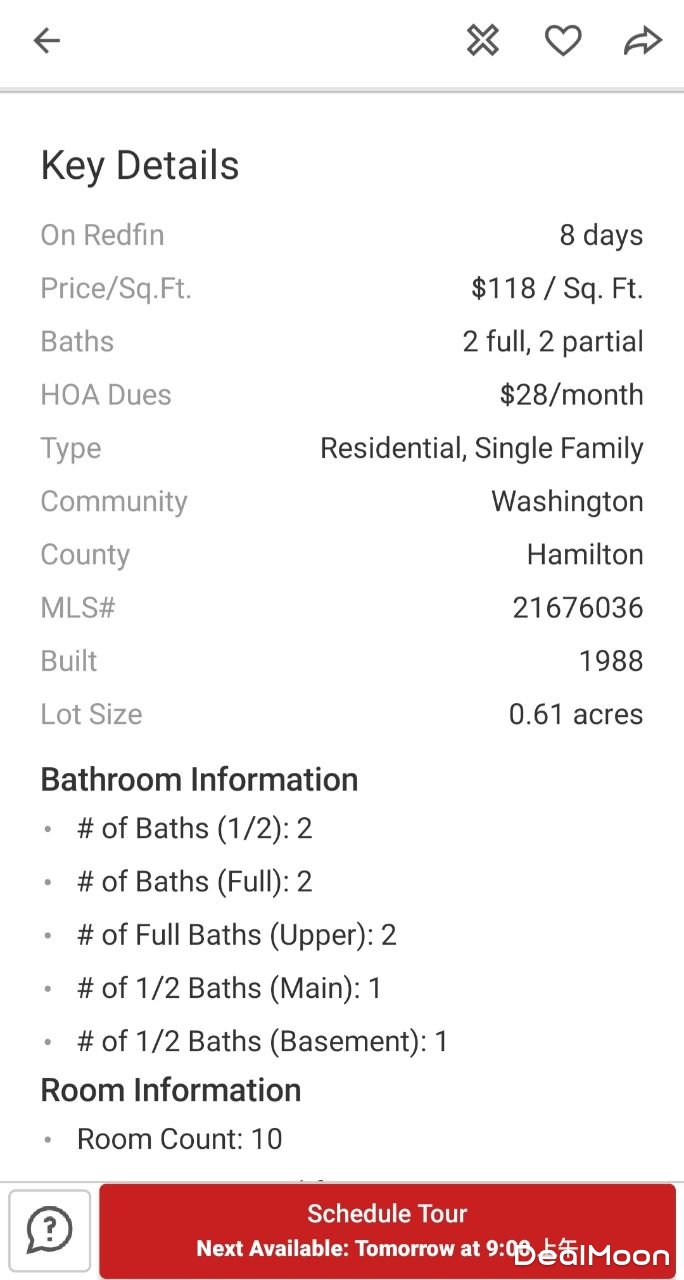Tap the Schedule Tour button
Screen dimensions: 684x1280
387,1230
